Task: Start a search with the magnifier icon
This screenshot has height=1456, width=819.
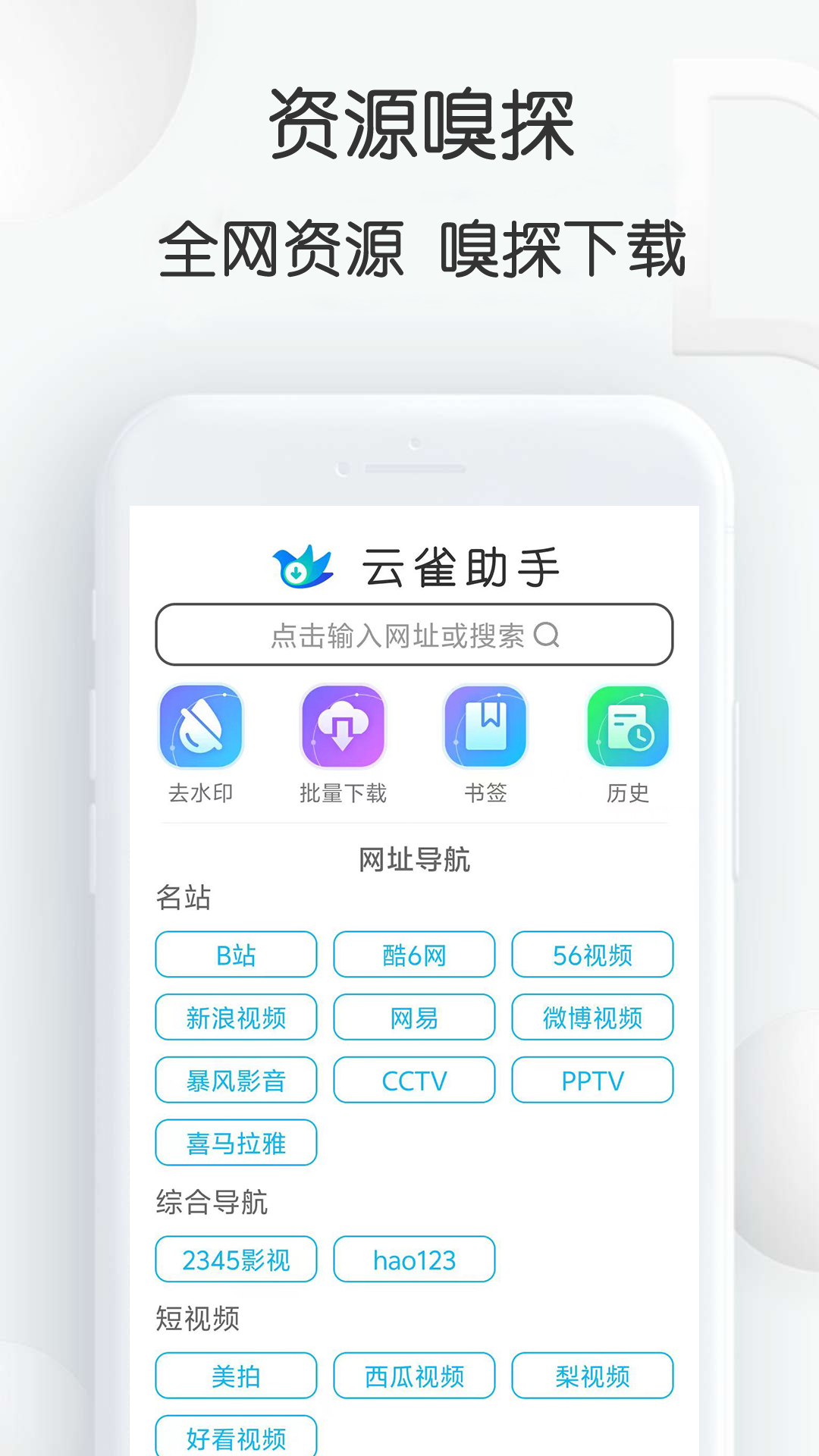Action: (548, 637)
